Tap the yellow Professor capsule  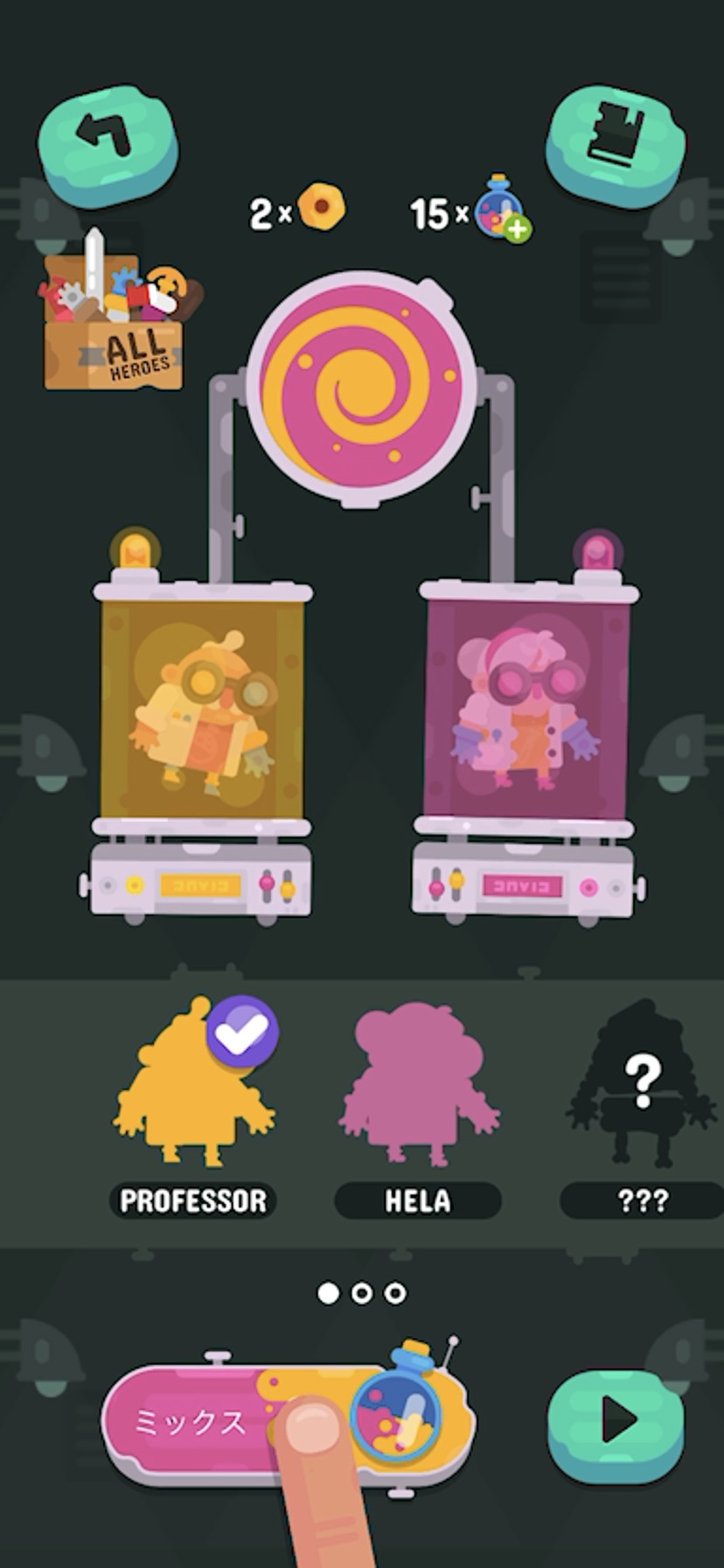tap(203, 709)
